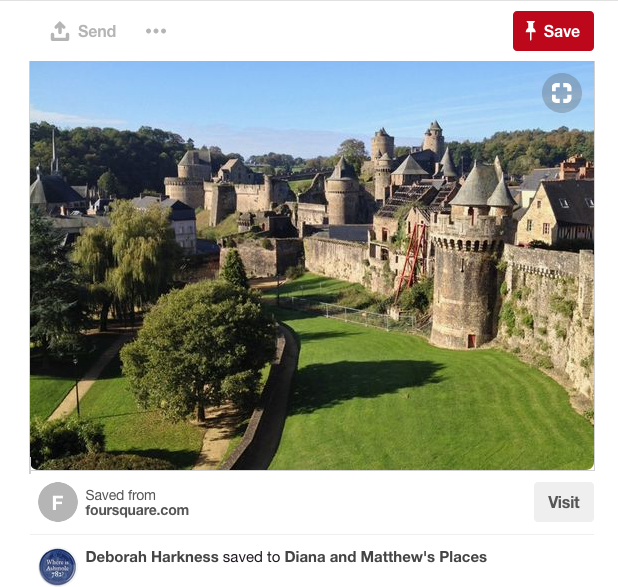Tap the Send share button
Viewport: 618px width, 587px height.
coord(83,31)
